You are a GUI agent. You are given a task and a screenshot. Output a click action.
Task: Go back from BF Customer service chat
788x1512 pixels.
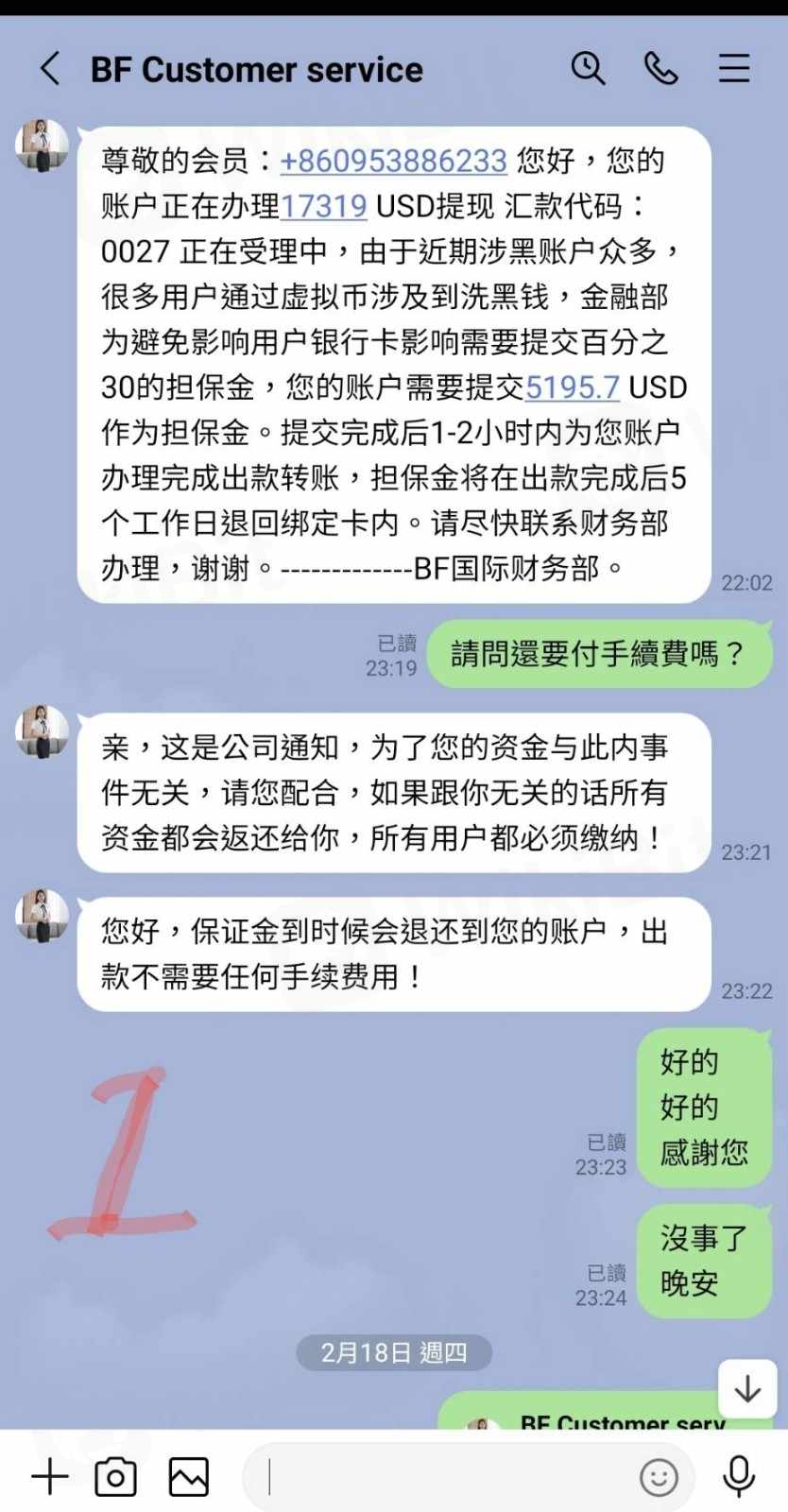tap(50, 69)
